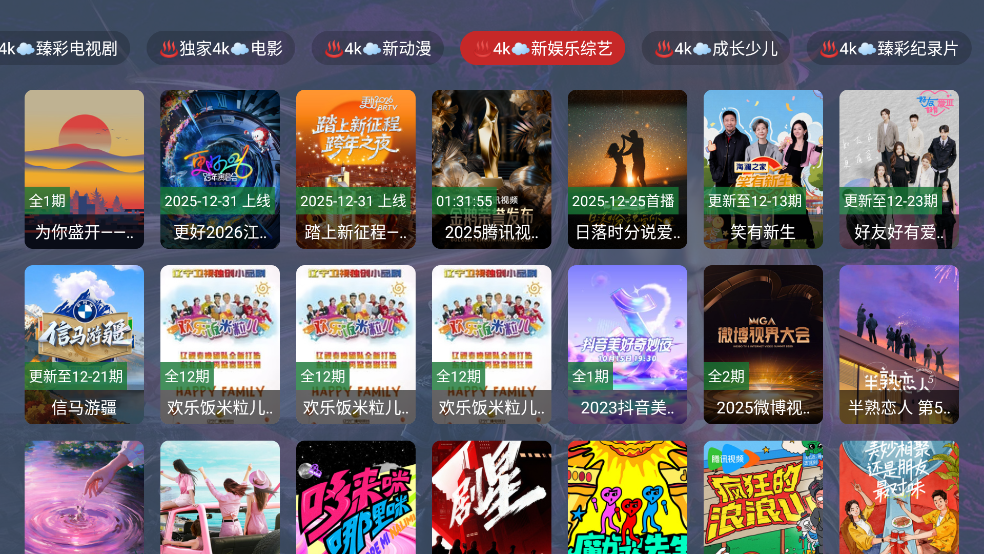Open the 好友好有爱 show card
The height and width of the screenshot is (554, 984).
[x=899, y=169]
